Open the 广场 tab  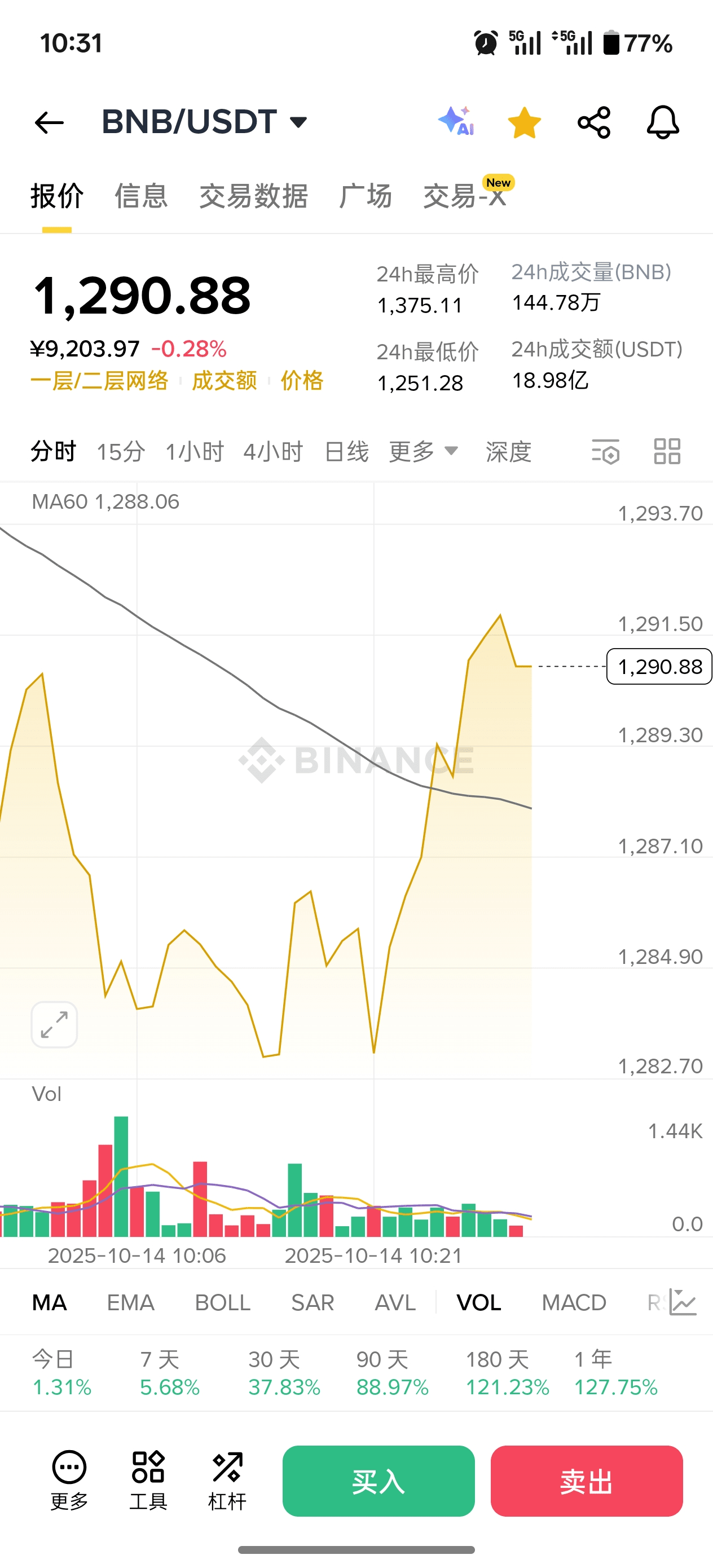click(366, 196)
